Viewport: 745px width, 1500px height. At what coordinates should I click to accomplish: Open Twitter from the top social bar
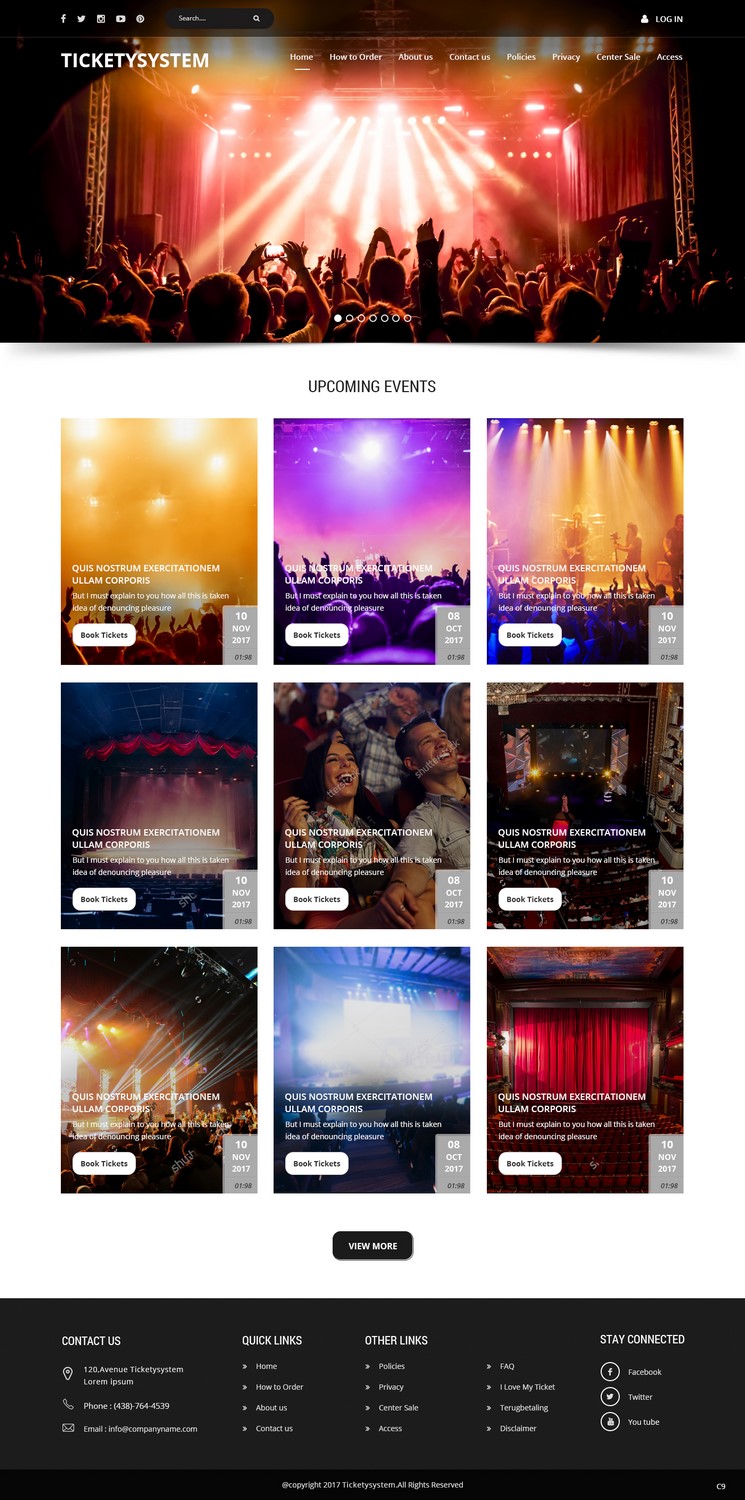click(x=81, y=18)
